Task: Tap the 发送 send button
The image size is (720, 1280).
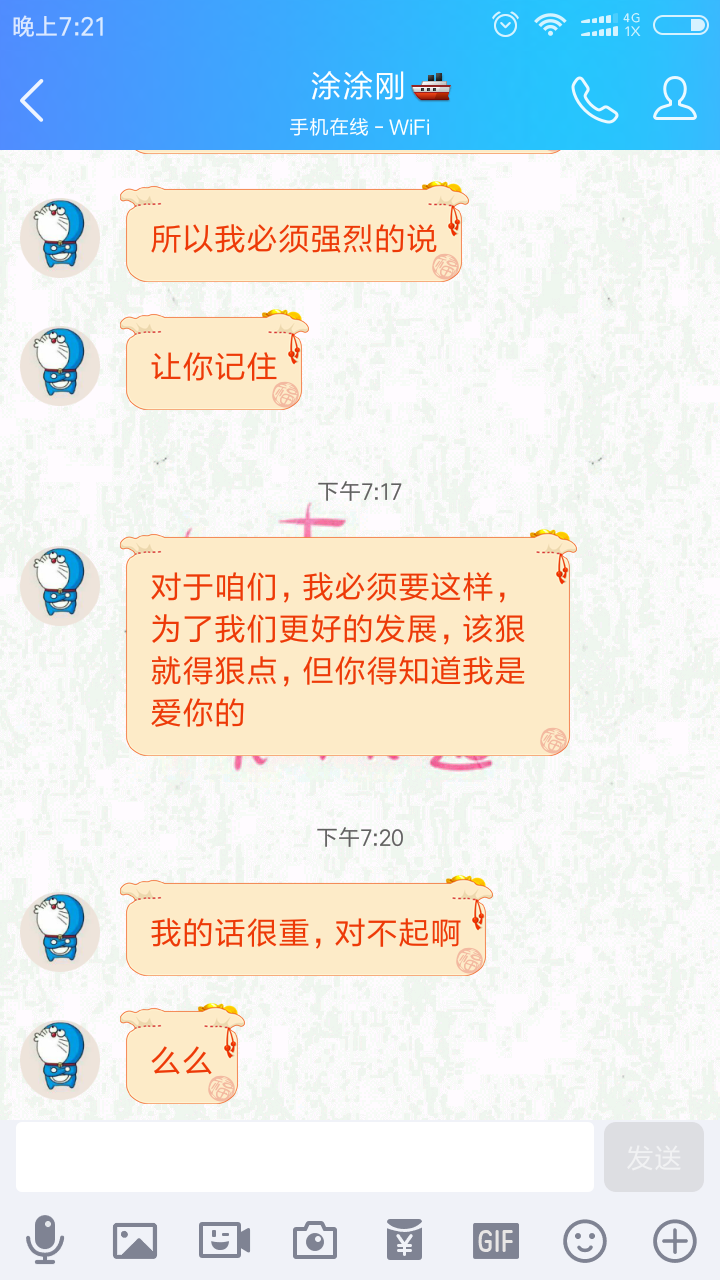Action: [654, 1157]
